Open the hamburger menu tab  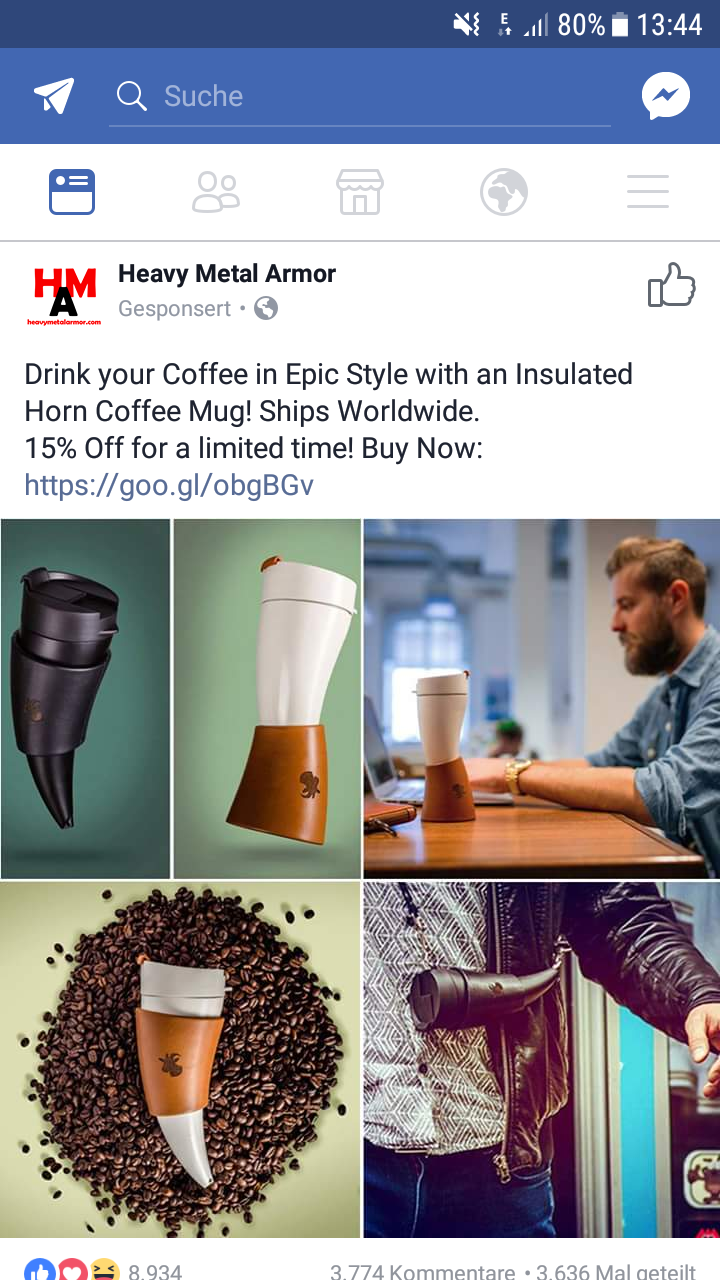tap(648, 192)
